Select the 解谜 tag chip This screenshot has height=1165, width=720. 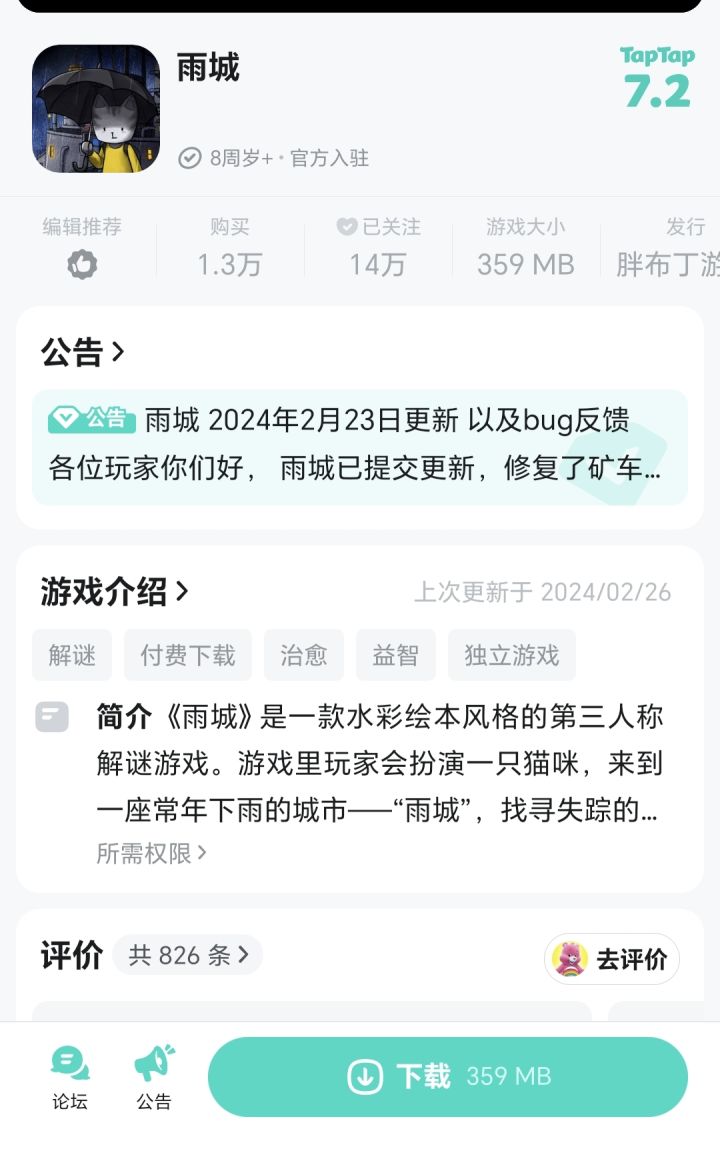click(x=72, y=655)
